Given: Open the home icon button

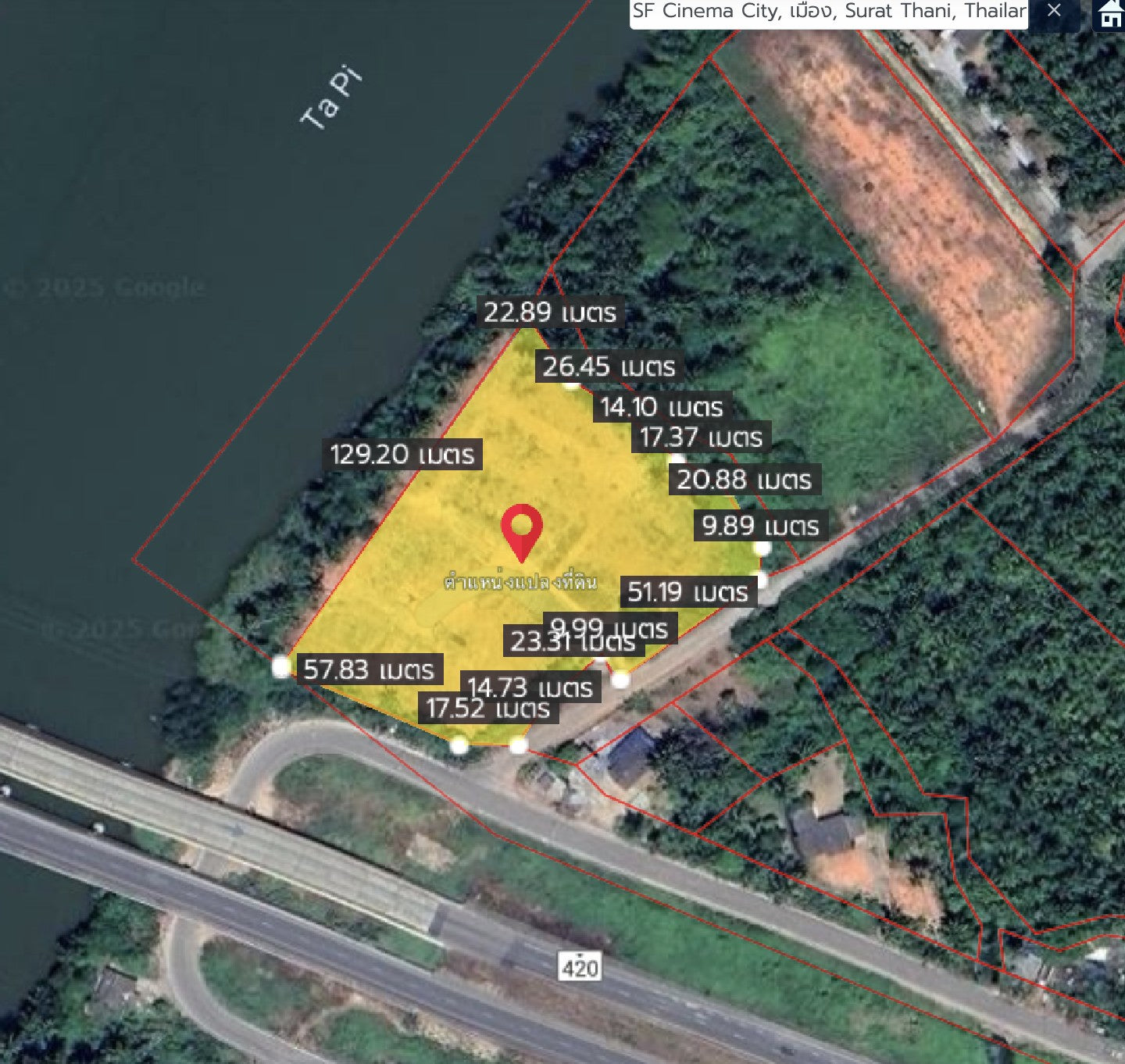Looking at the screenshot, I should (1110, 13).
